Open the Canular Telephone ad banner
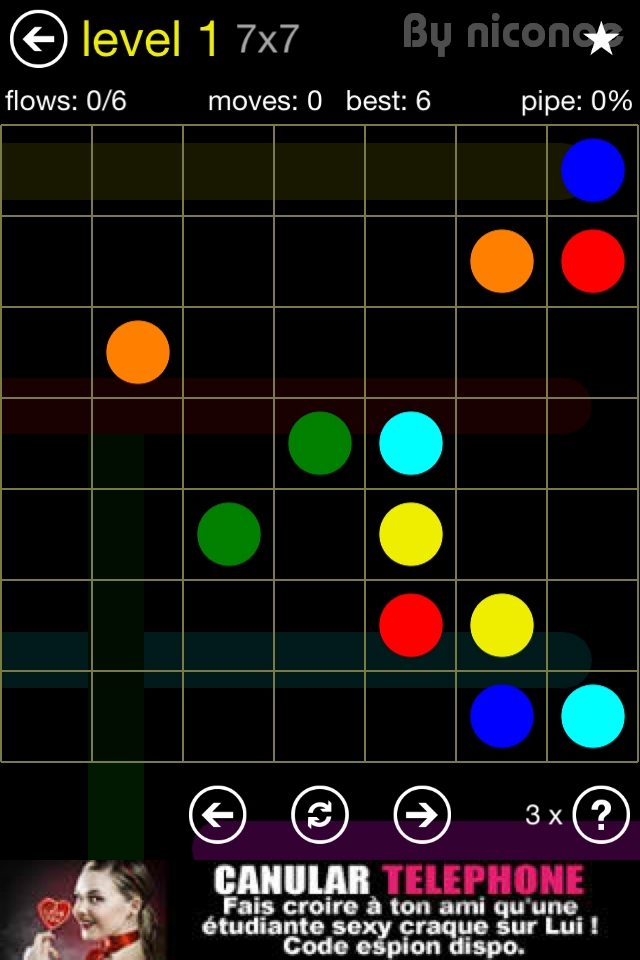Viewport: 640px width, 960px height. (x=320, y=910)
